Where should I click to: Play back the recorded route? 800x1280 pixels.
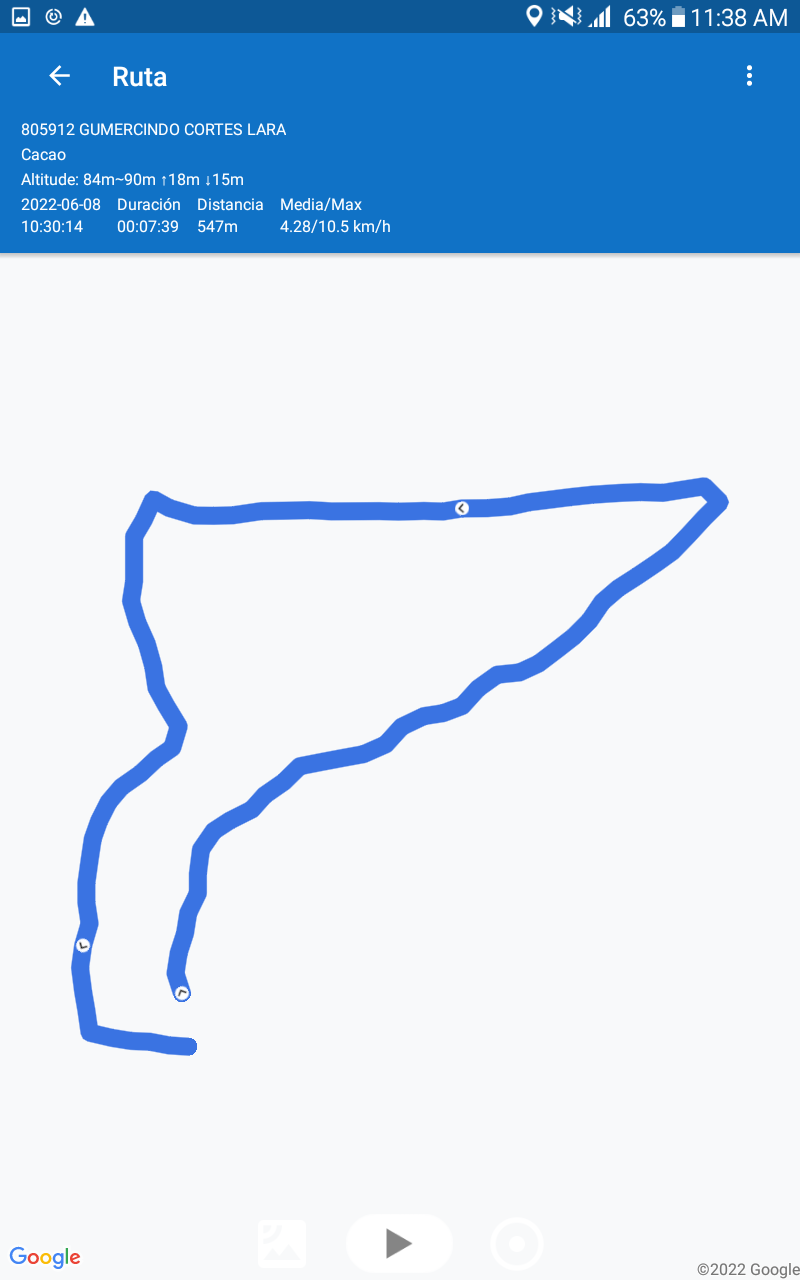click(399, 1243)
